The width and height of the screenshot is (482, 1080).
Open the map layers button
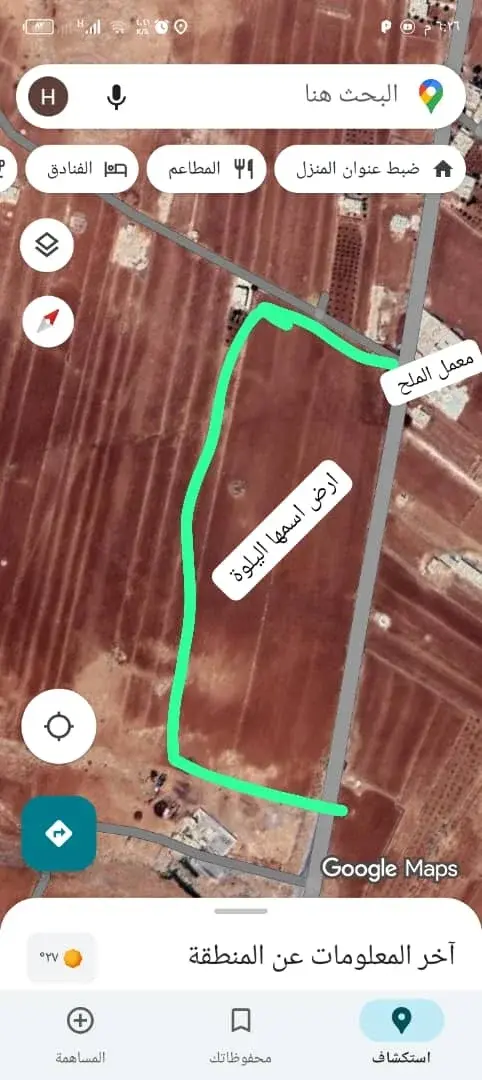47,245
